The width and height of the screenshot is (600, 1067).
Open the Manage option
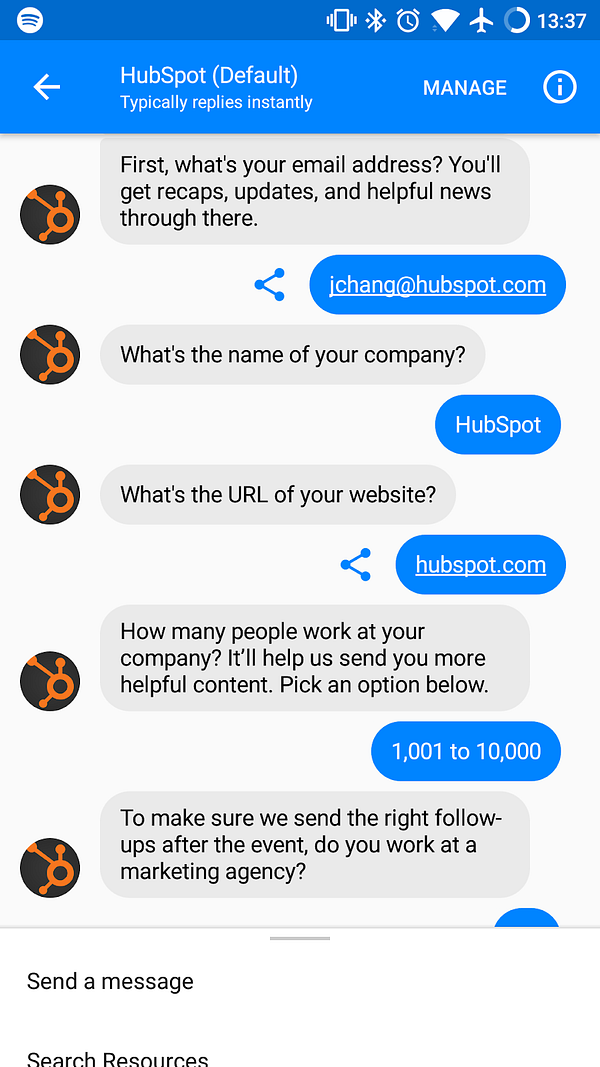(464, 88)
